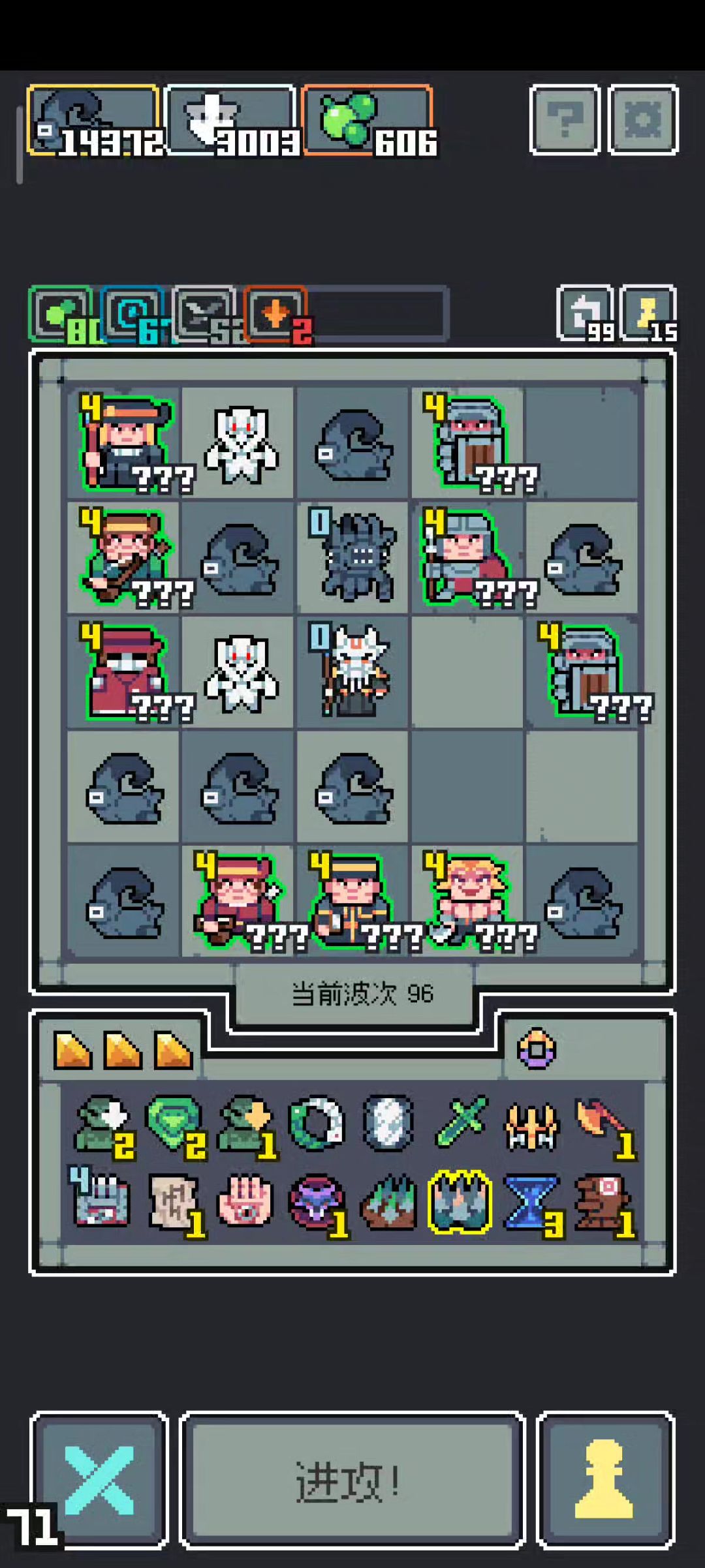Viewport: 705px width, 1568px height.
Task: Open the question mark help button
Action: coord(565,119)
